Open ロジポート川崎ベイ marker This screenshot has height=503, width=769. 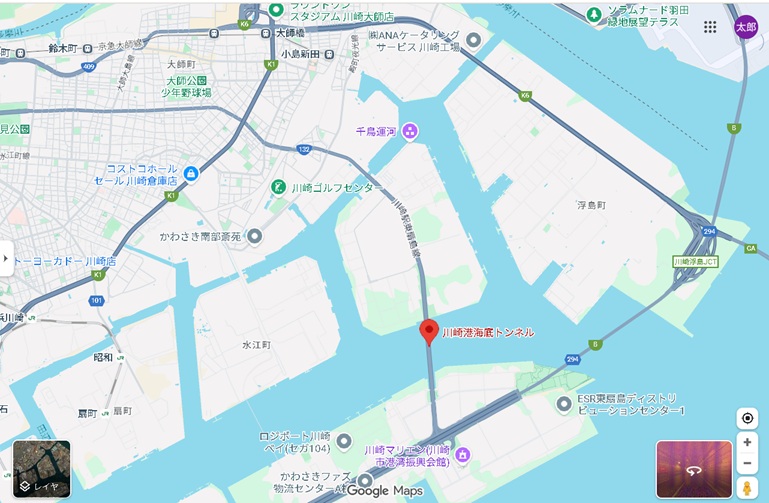(x=344, y=441)
